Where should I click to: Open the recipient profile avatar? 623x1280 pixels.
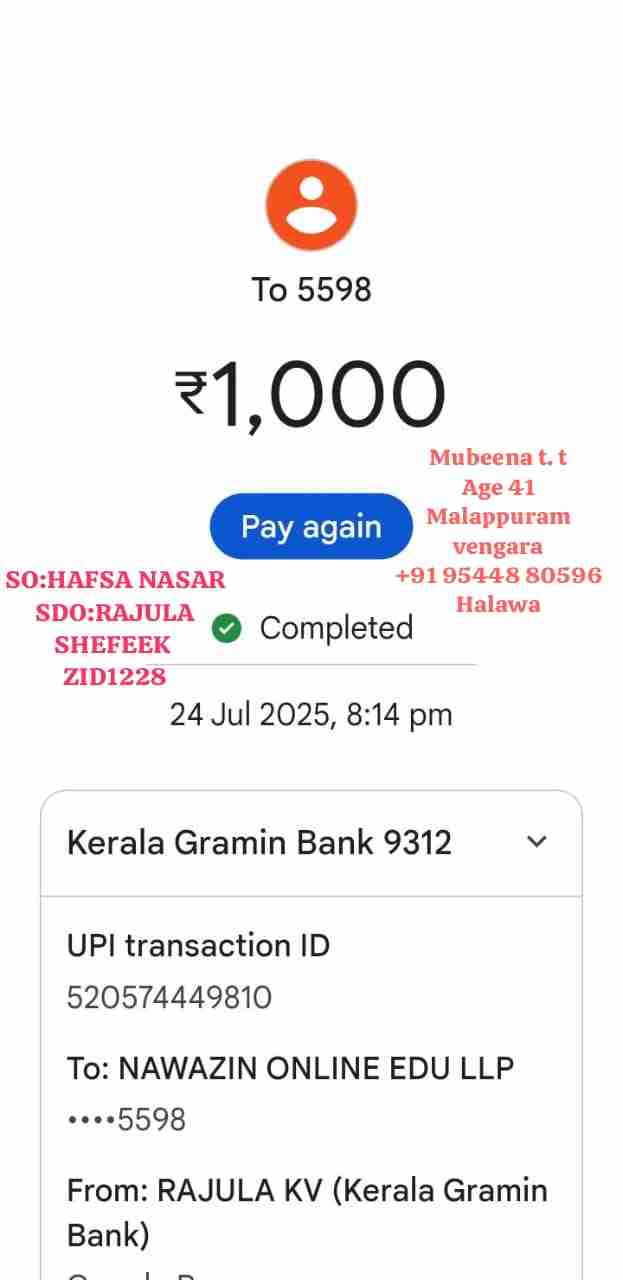(x=311, y=205)
